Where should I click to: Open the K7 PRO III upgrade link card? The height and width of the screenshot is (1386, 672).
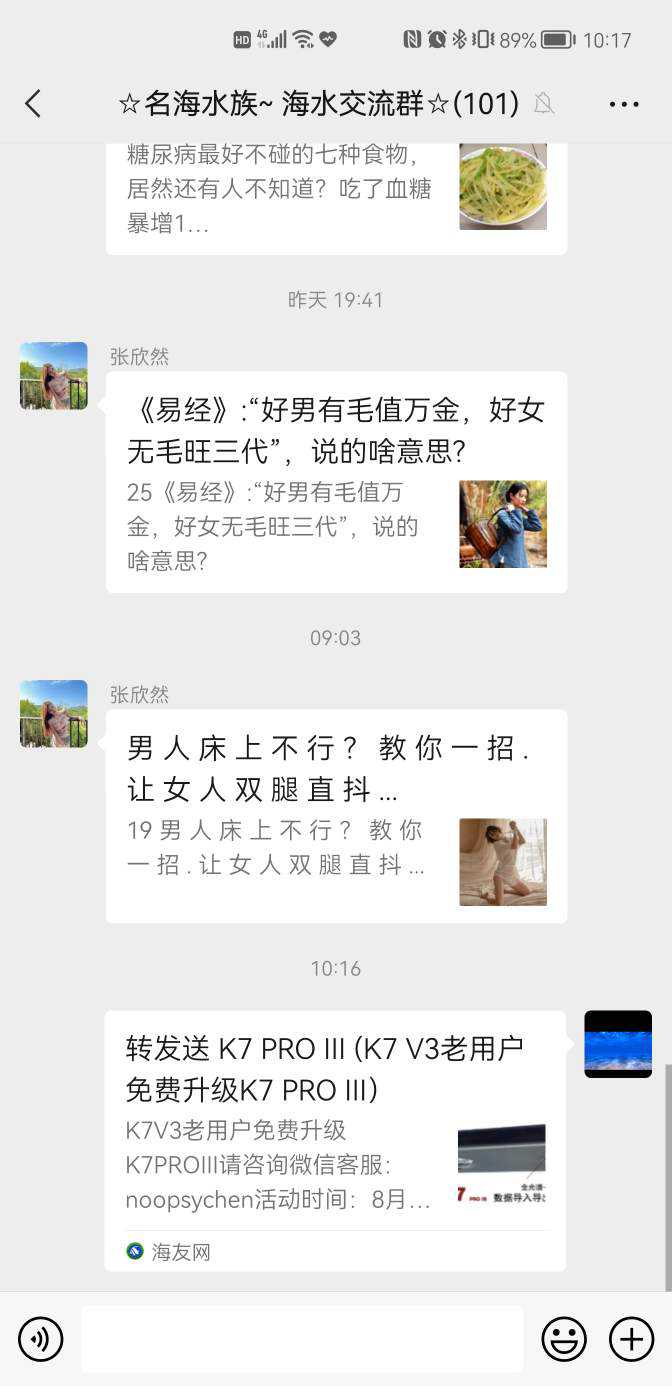point(335,1140)
